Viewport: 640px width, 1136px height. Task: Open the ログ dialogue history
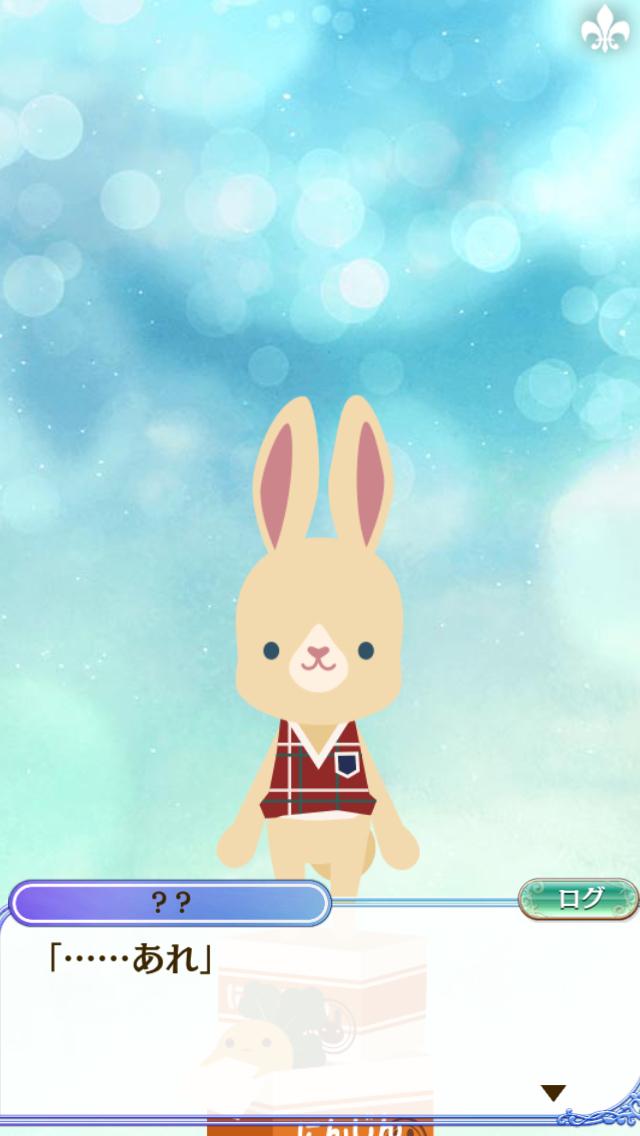(578, 898)
